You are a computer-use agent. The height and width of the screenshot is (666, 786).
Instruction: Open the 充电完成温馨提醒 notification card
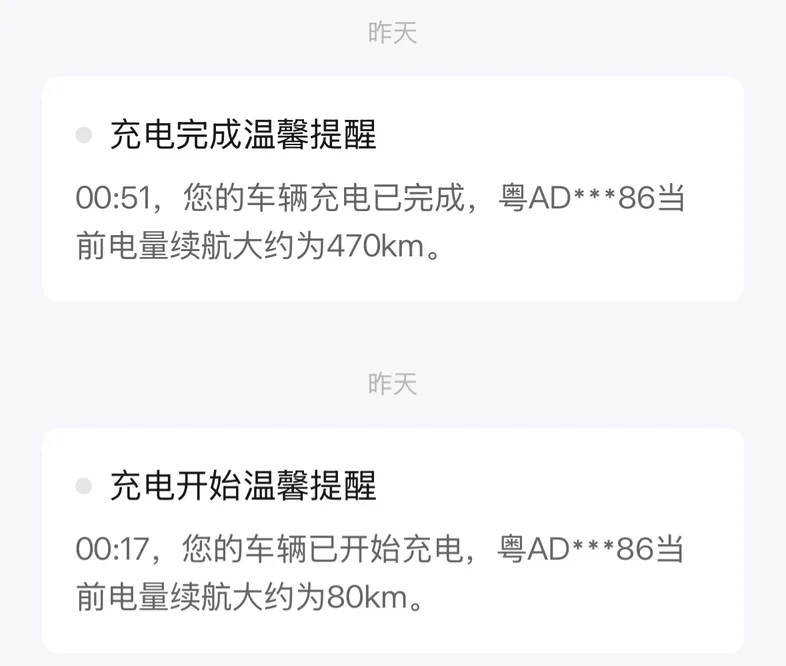(392, 189)
